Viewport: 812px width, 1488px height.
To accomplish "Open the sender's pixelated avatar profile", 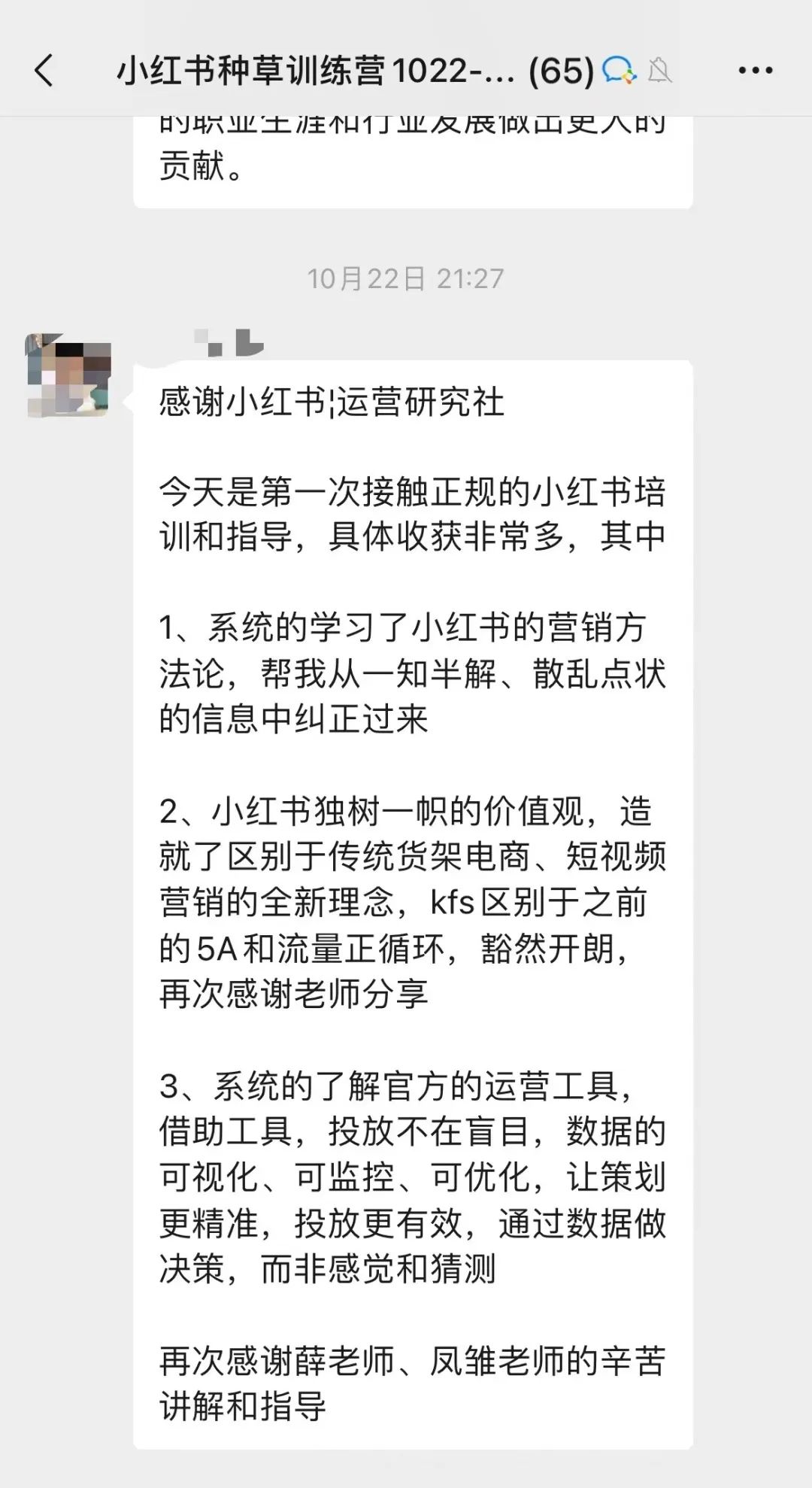I will [x=68, y=375].
